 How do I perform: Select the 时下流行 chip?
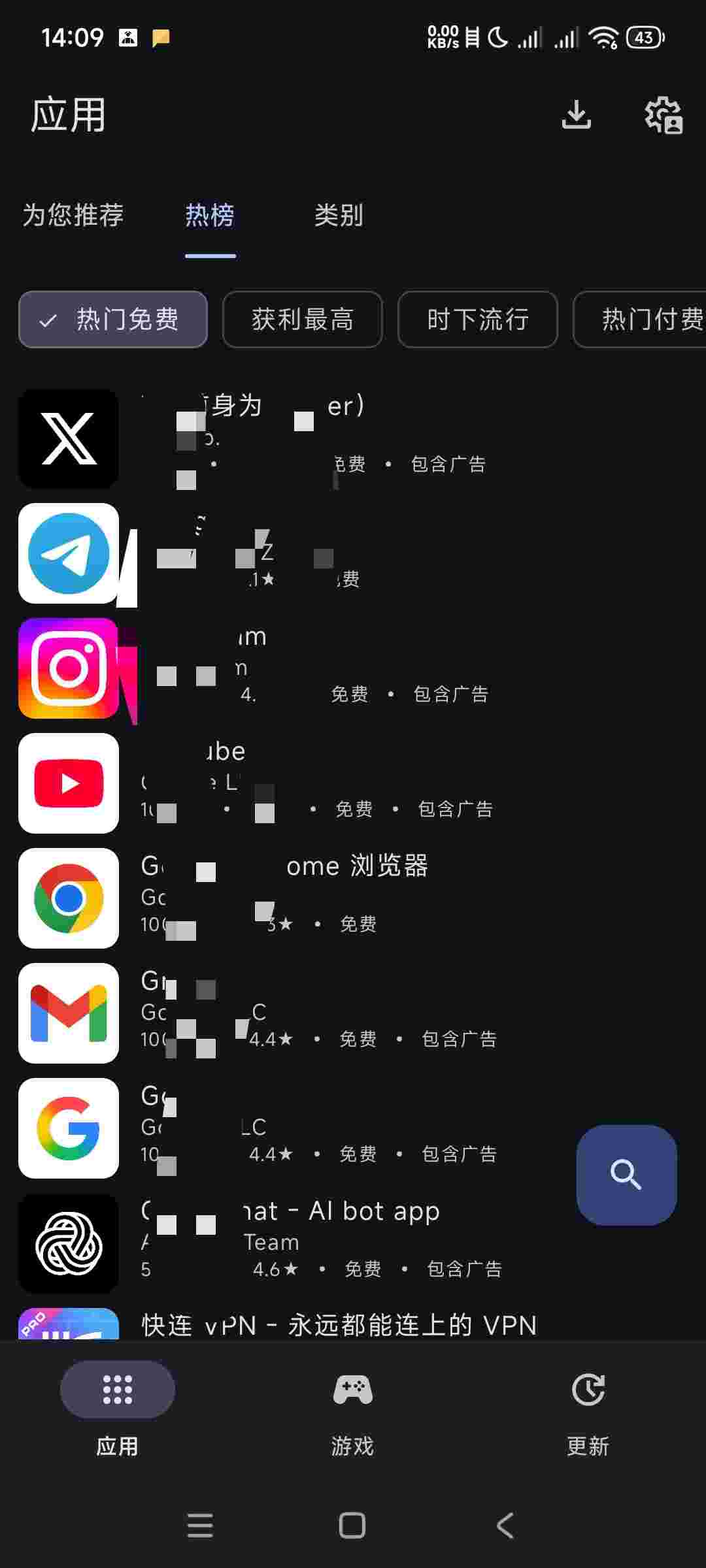(477, 319)
